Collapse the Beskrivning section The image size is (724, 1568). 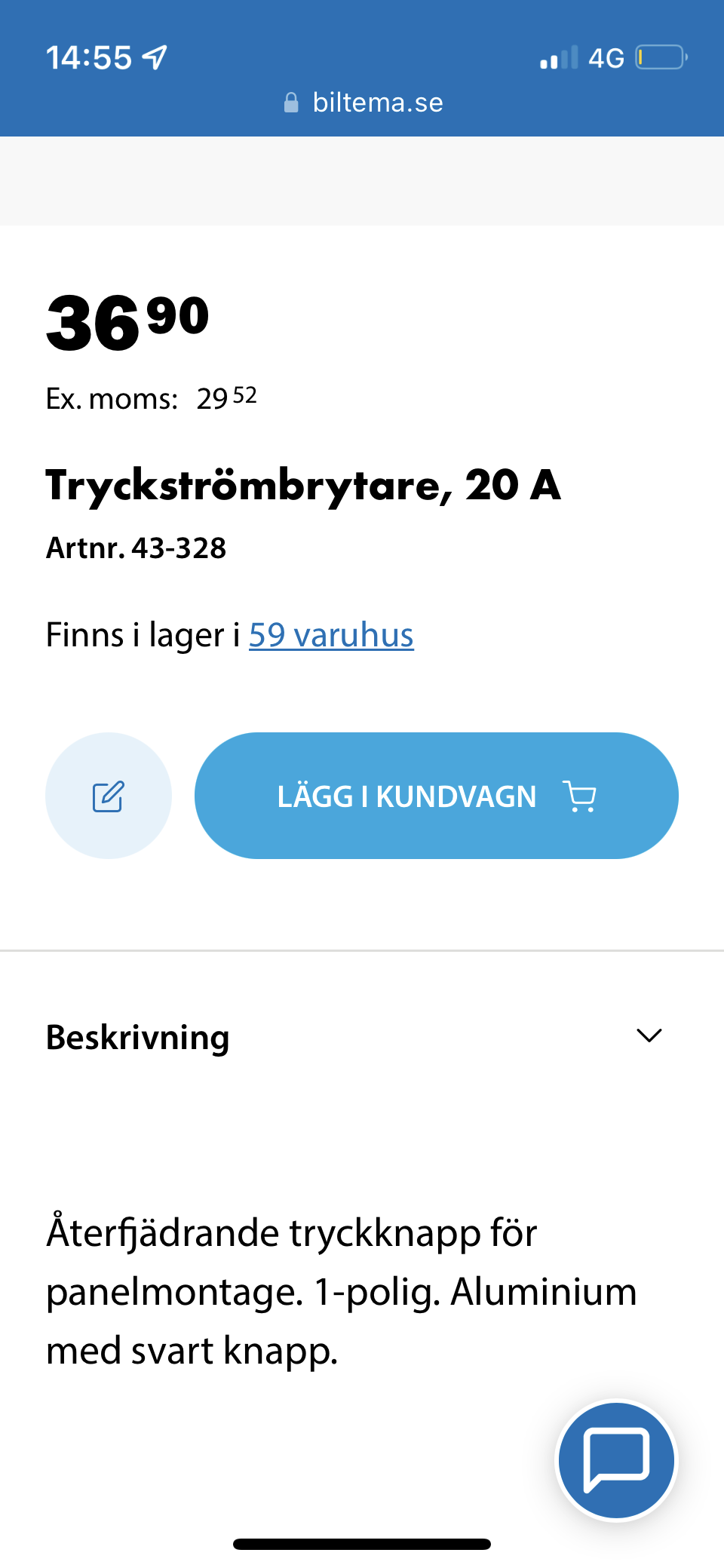point(649,1036)
